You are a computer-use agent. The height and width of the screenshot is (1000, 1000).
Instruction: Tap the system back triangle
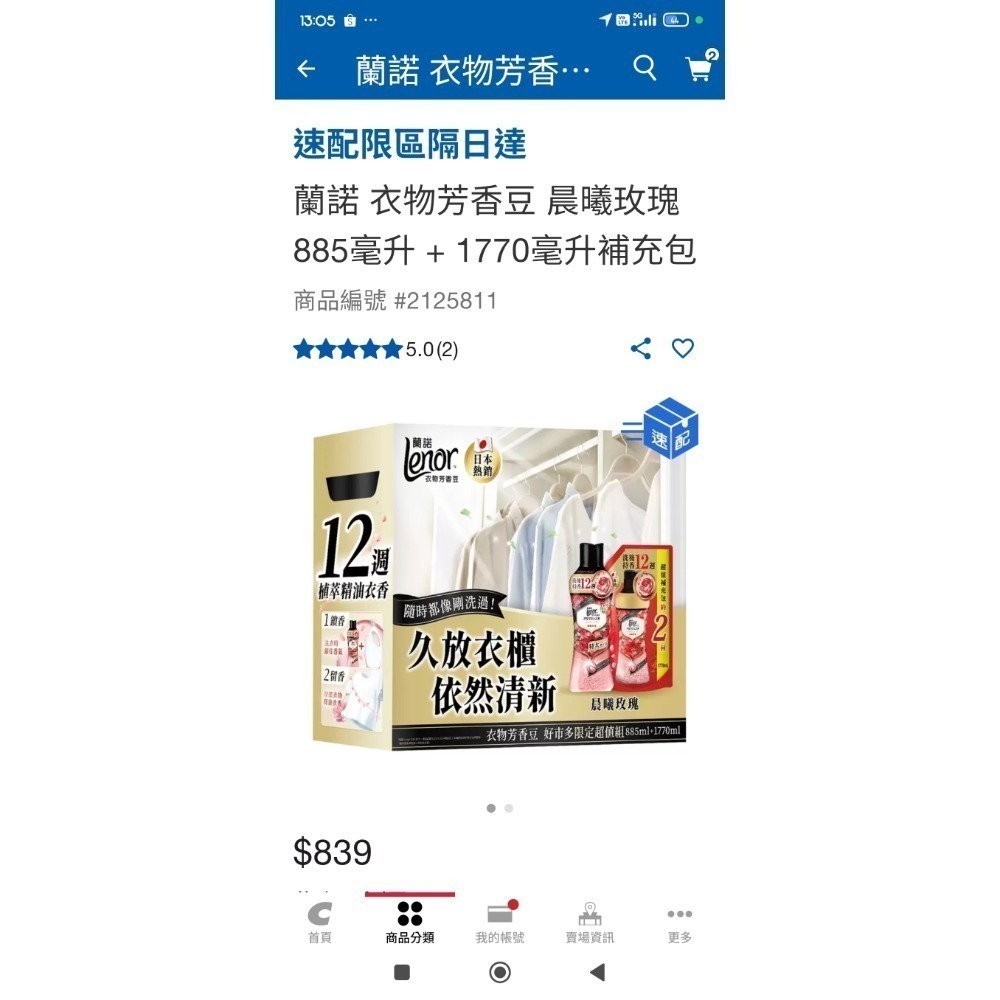[598, 972]
